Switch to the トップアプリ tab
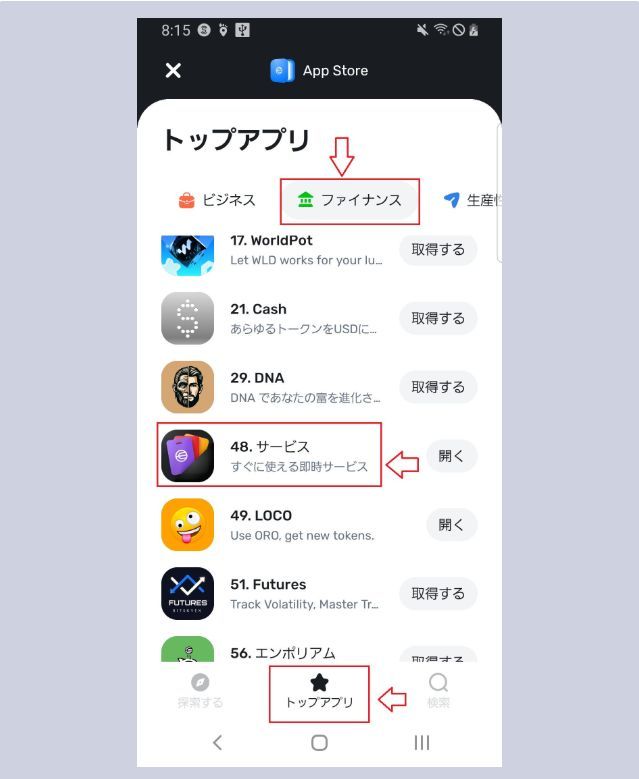The image size is (639, 779). [x=319, y=691]
